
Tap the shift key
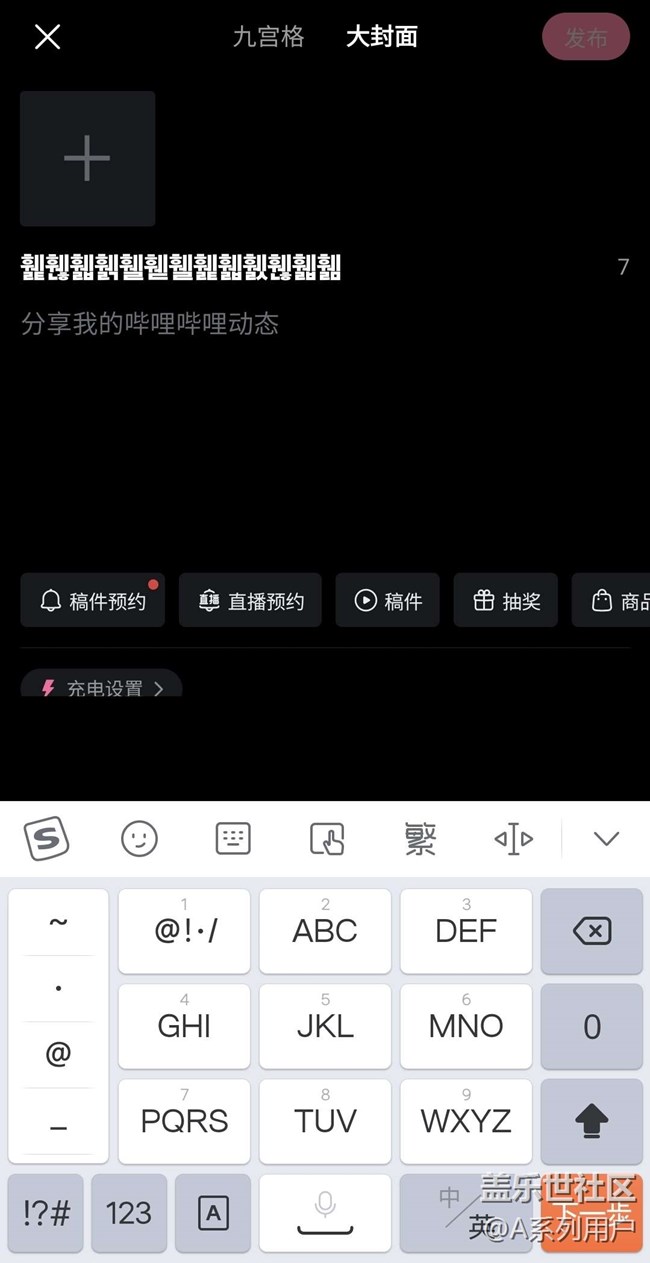point(591,1121)
